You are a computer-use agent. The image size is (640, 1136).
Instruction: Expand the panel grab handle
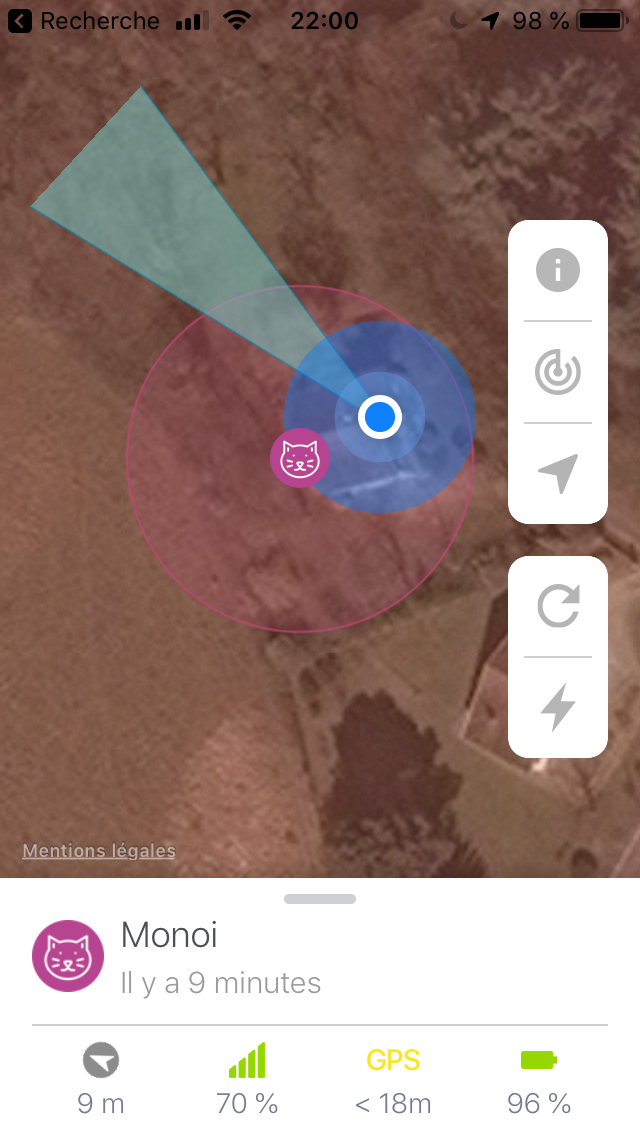[x=320, y=899]
